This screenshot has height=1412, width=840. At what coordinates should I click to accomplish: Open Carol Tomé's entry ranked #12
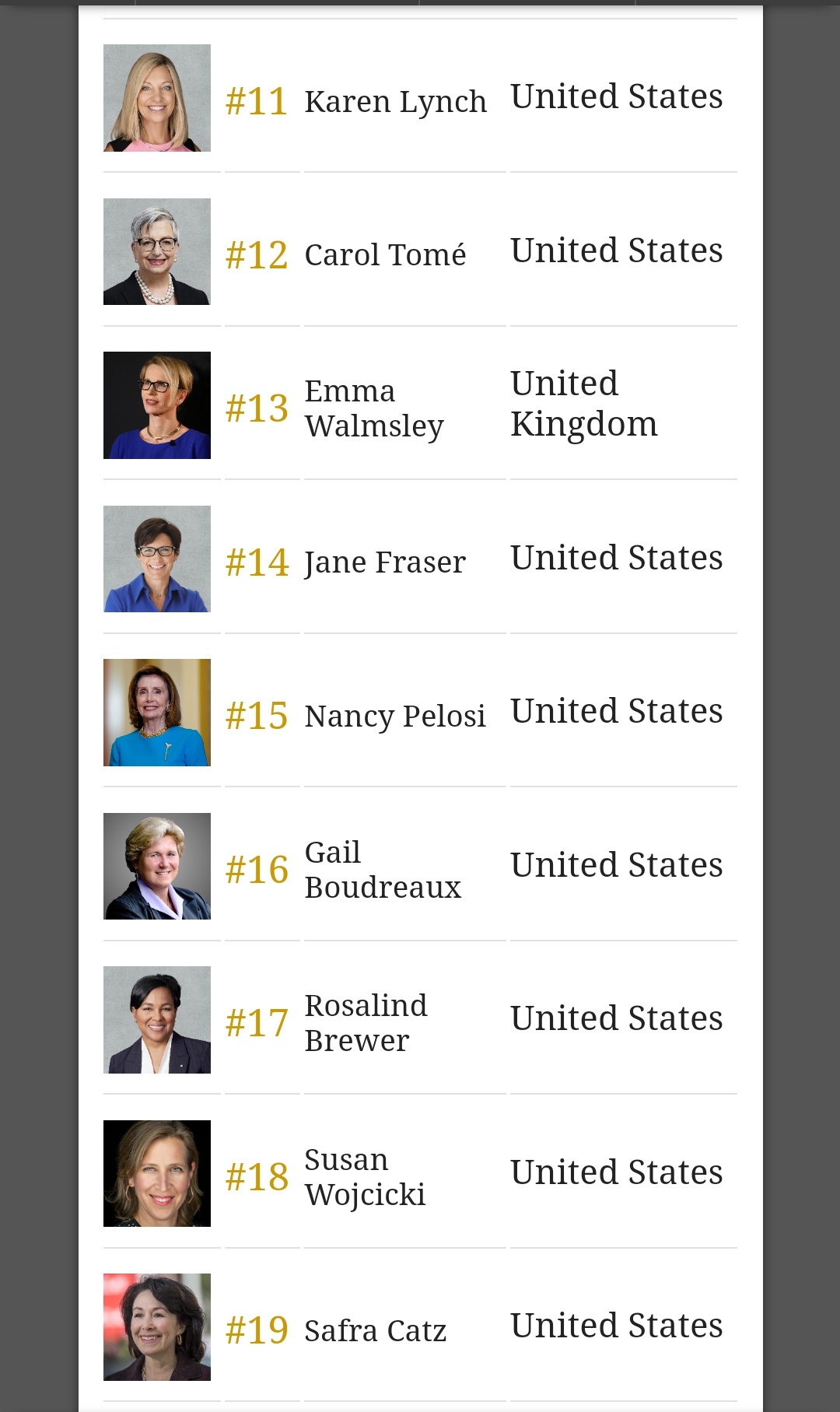(x=385, y=254)
